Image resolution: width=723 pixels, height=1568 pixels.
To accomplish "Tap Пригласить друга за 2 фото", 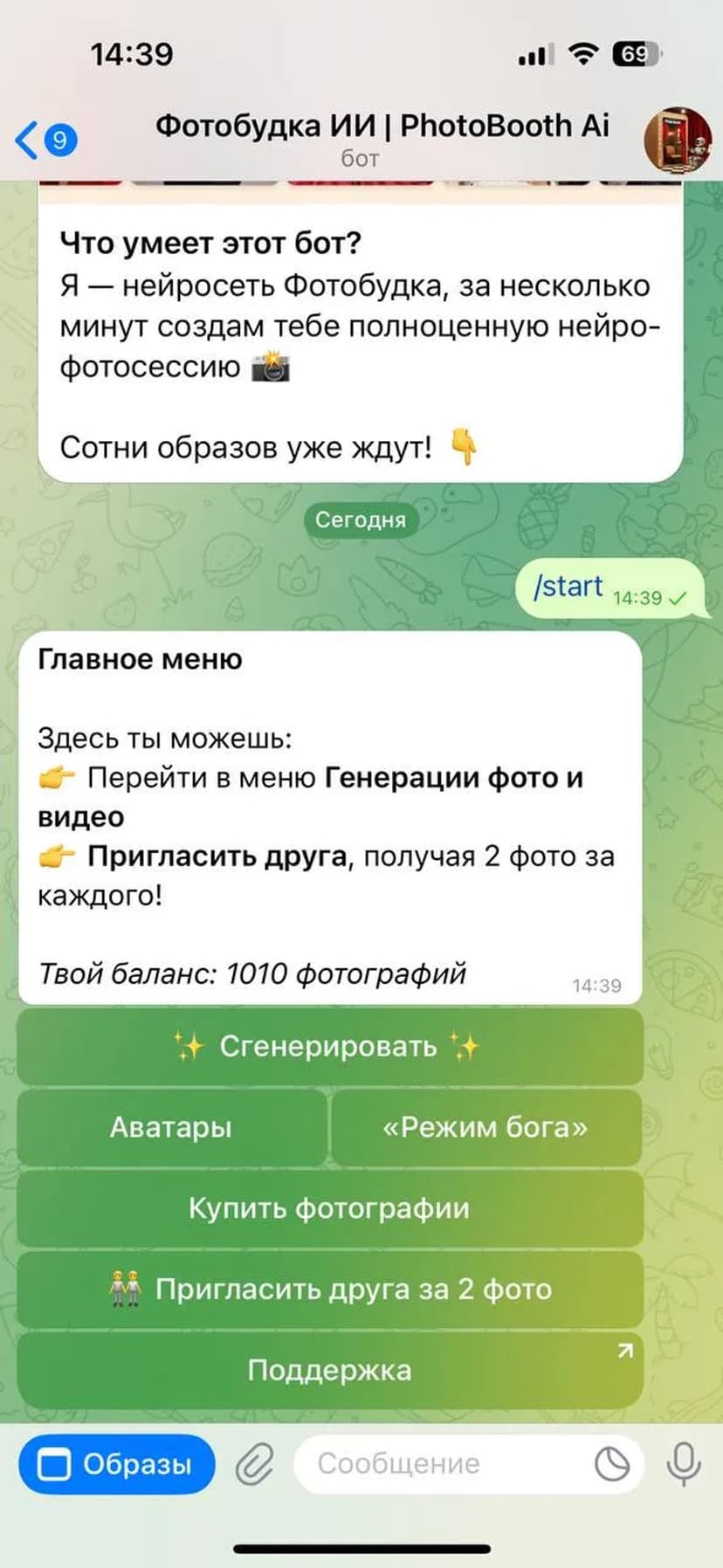I will 329,1289.
